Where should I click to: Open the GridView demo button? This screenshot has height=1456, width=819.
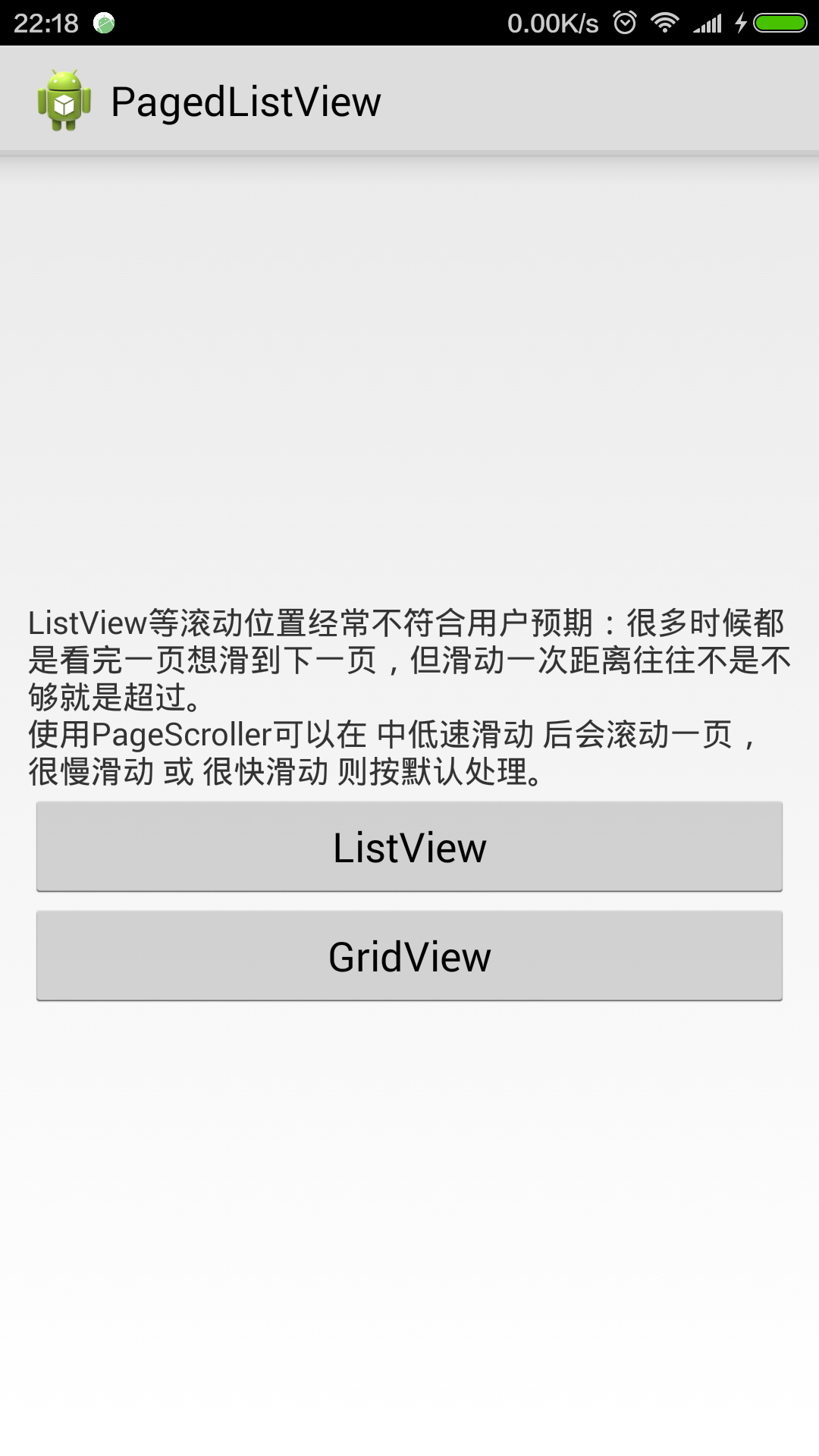[x=409, y=955]
